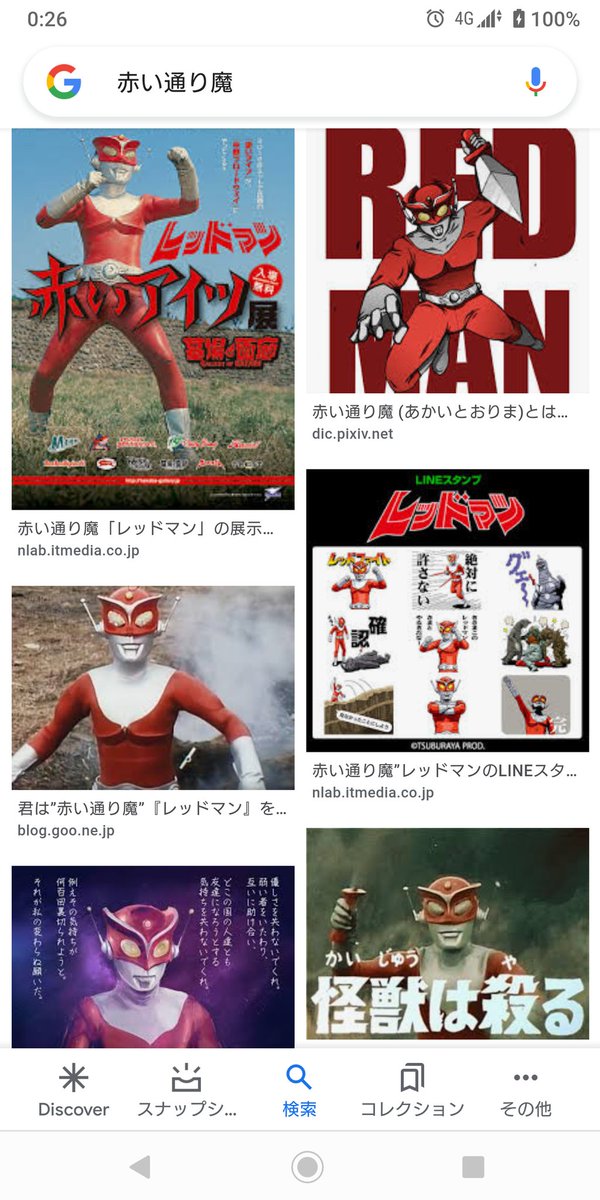
Task: Open the 怪獣は殺る image result
Action: (445, 935)
